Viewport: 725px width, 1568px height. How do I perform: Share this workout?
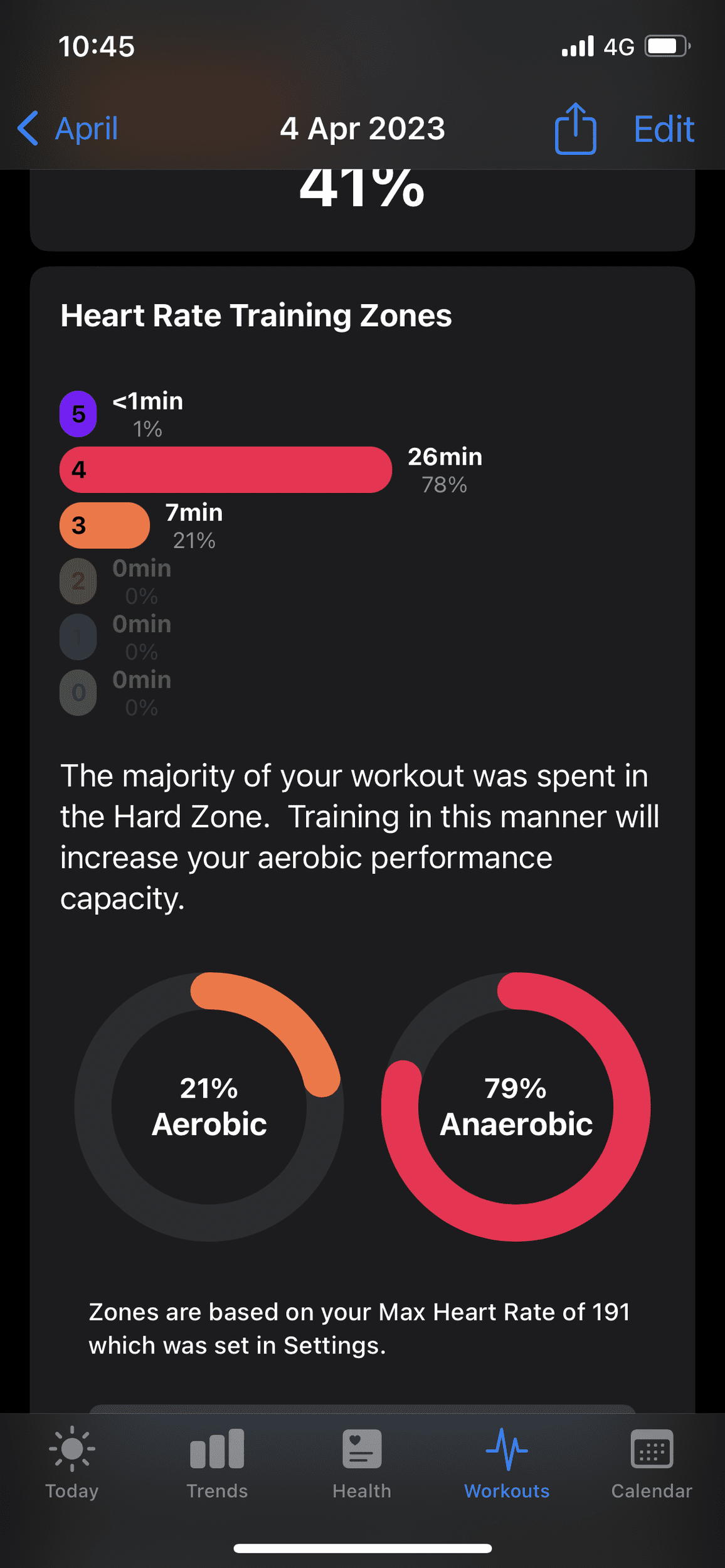pos(575,129)
